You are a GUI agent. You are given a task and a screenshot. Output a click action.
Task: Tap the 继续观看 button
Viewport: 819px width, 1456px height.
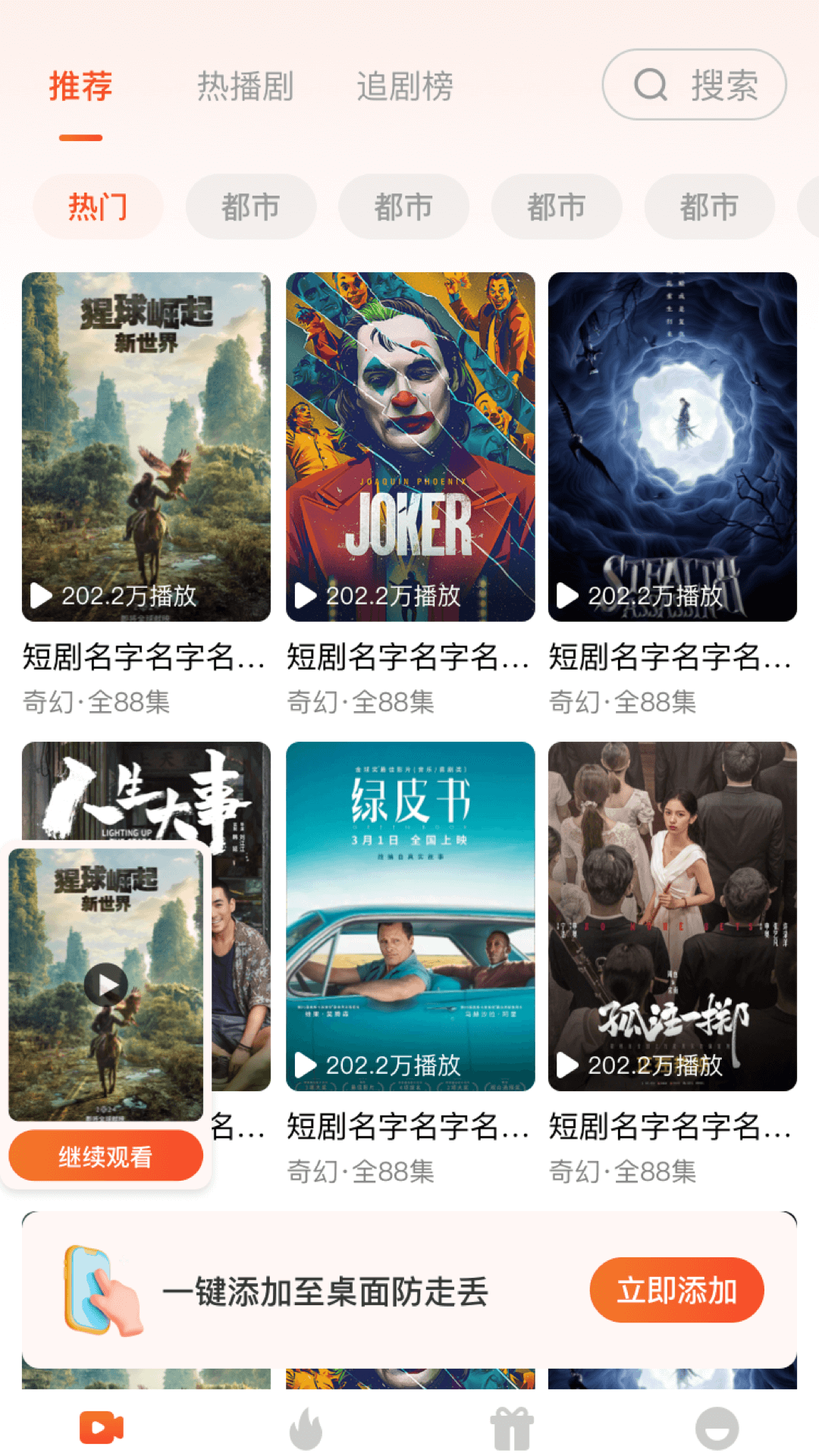[x=106, y=1156]
